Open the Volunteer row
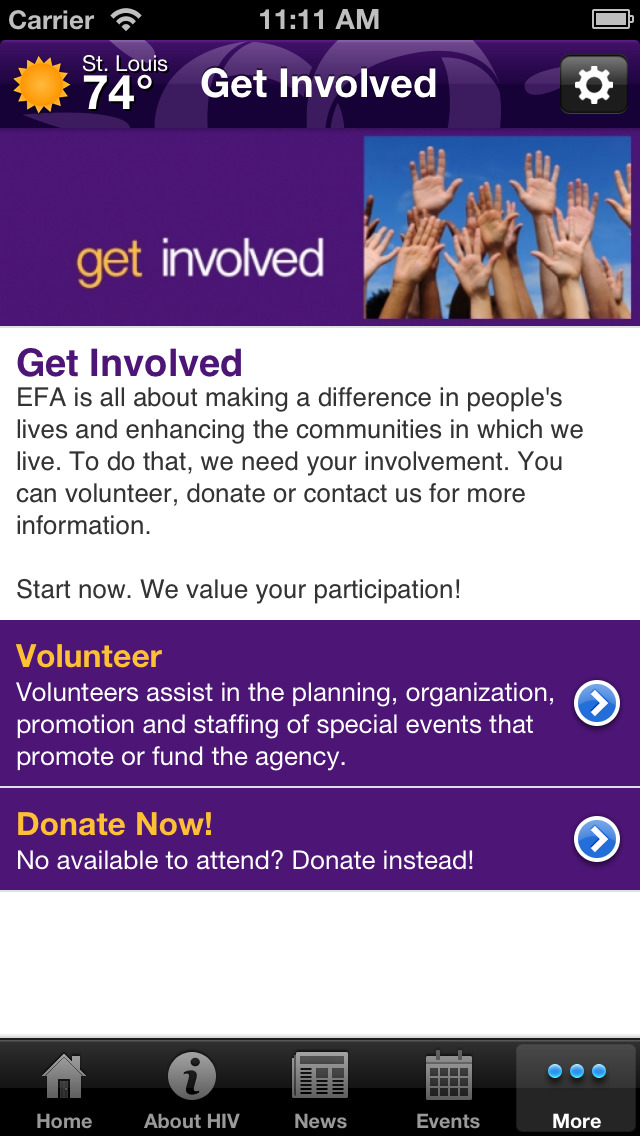The image size is (640, 1136). coord(320,703)
